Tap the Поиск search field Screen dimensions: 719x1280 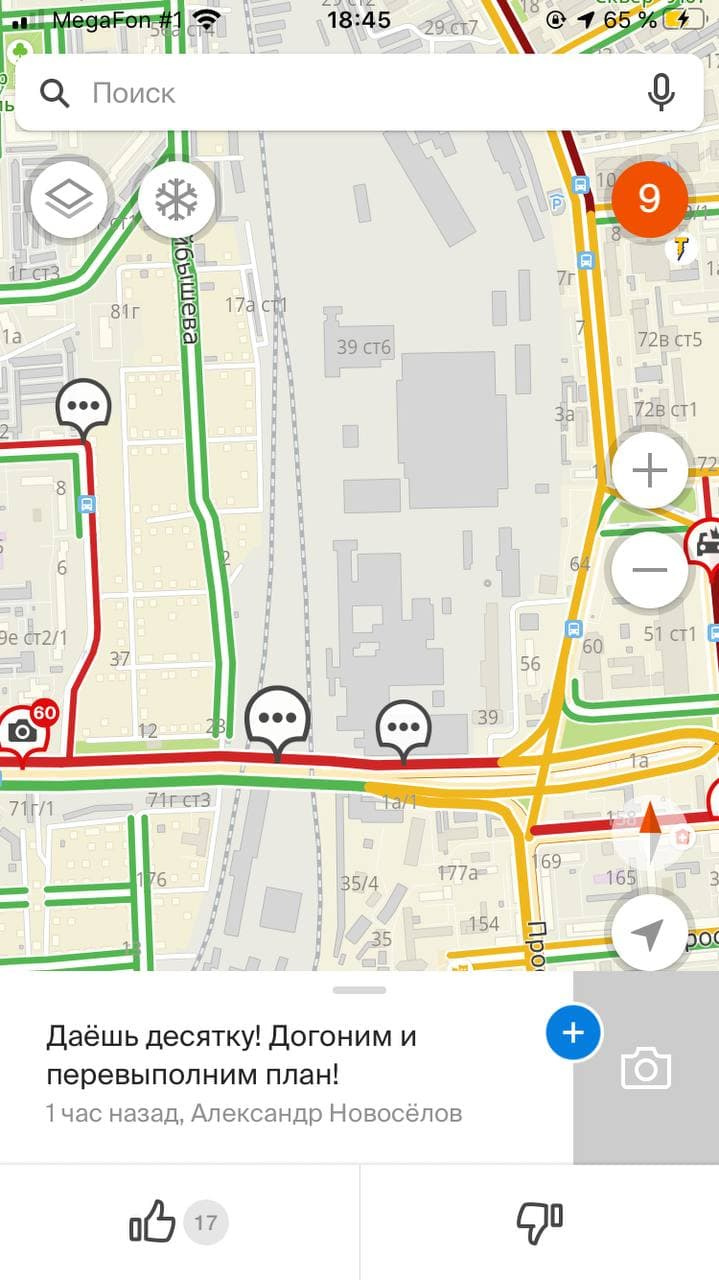[x=330, y=93]
